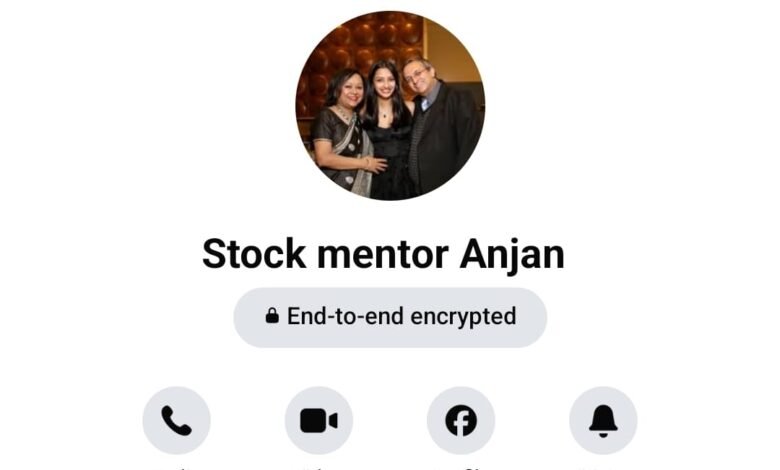
Task: Mute notifications with the bell icon
Action: pyautogui.click(x=603, y=421)
